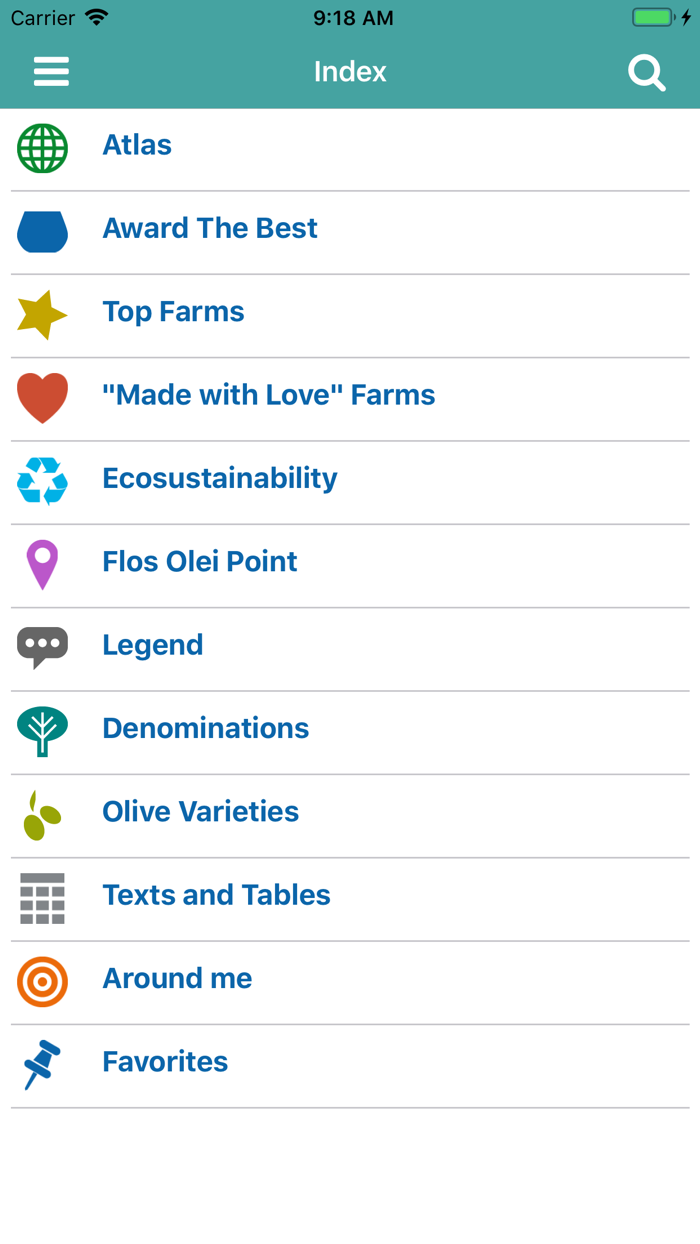Open the hamburger drawer menu

[x=51, y=72]
